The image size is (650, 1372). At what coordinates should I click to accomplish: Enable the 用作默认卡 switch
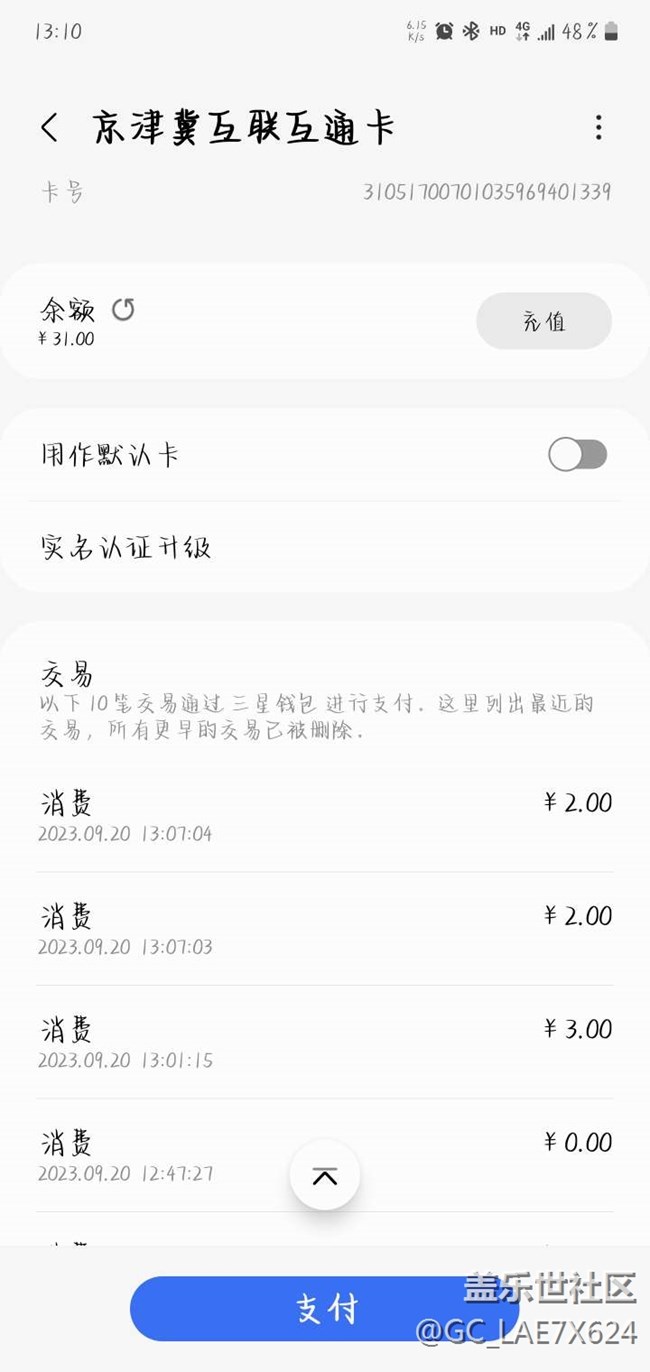point(577,455)
